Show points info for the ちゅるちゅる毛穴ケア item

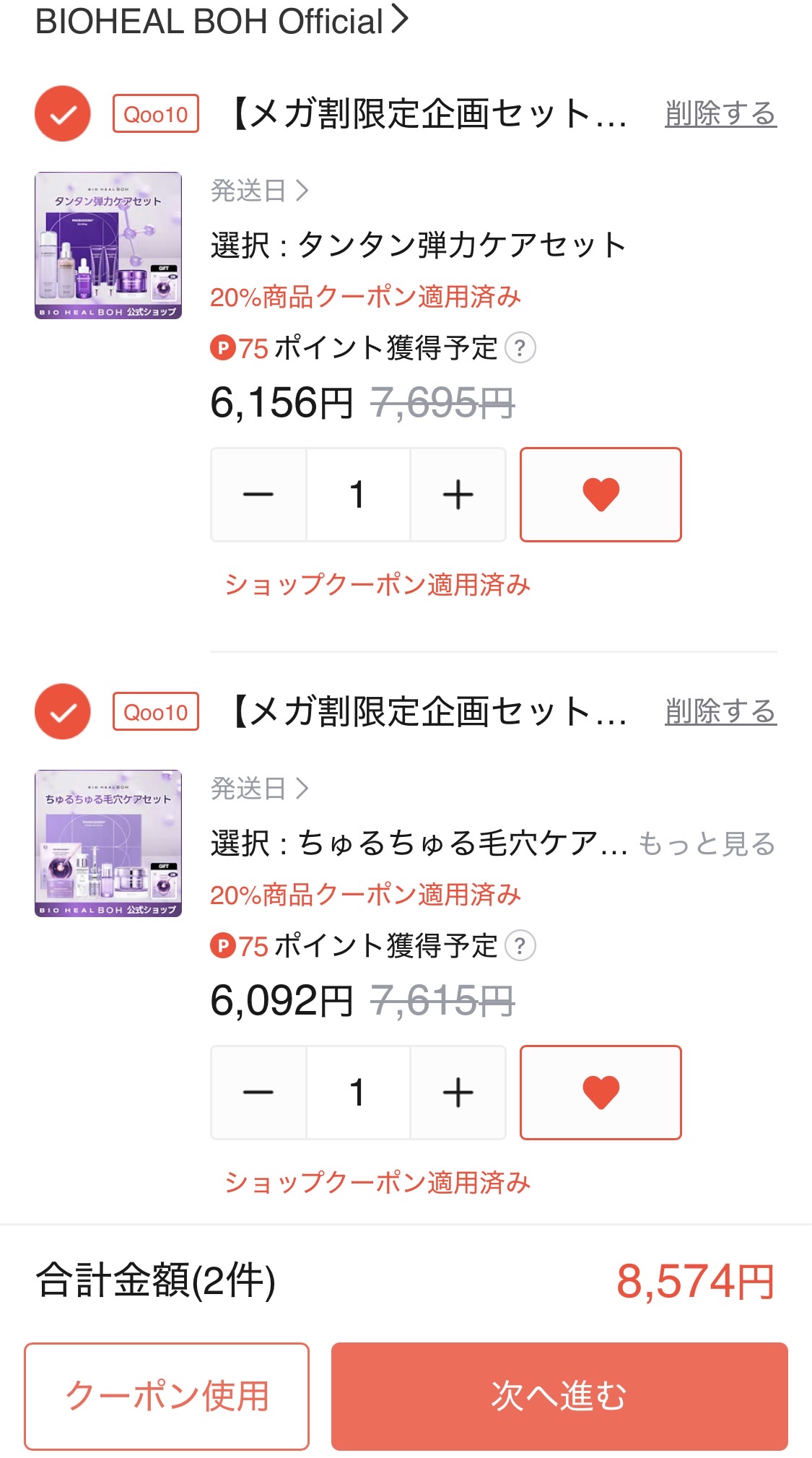520,946
